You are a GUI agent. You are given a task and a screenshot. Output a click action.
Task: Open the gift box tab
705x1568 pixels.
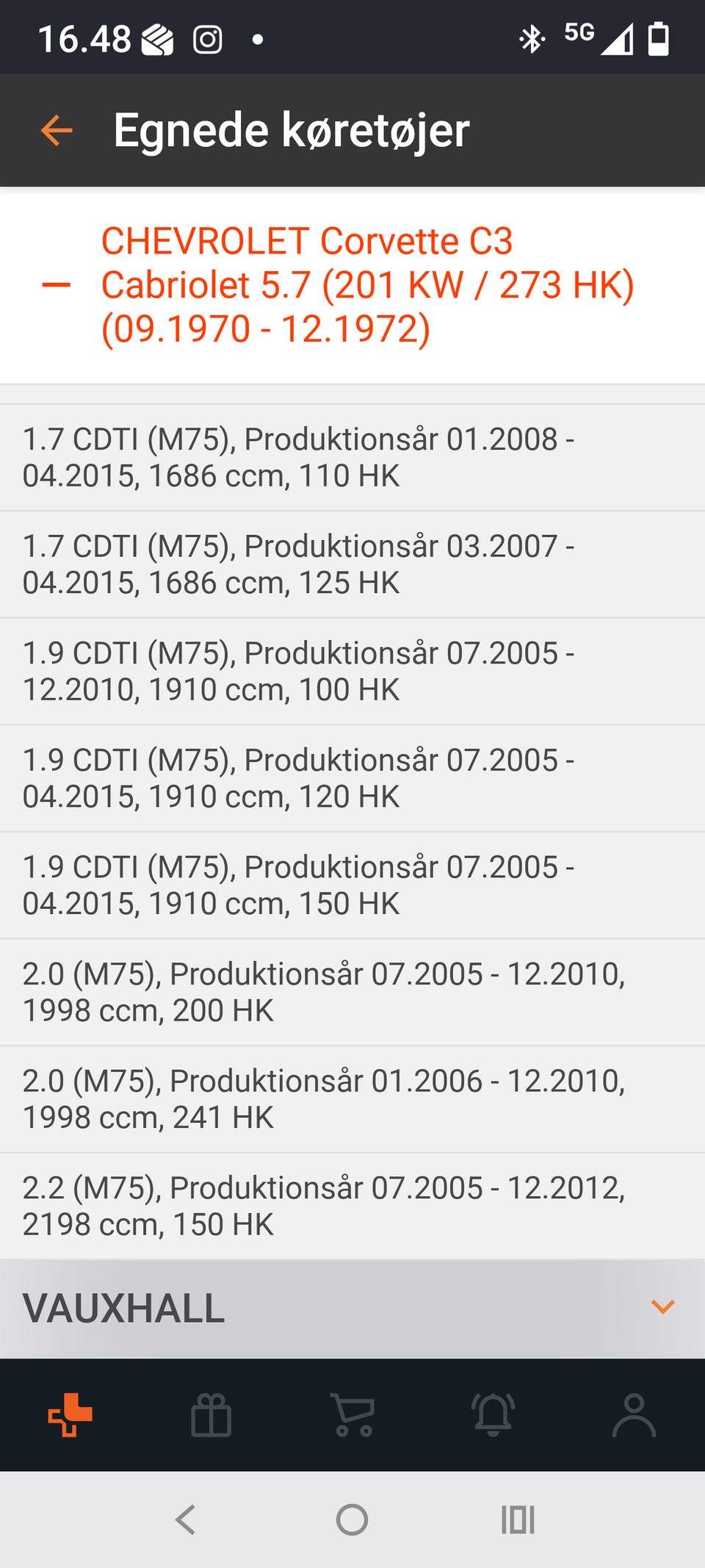(x=211, y=1414)
